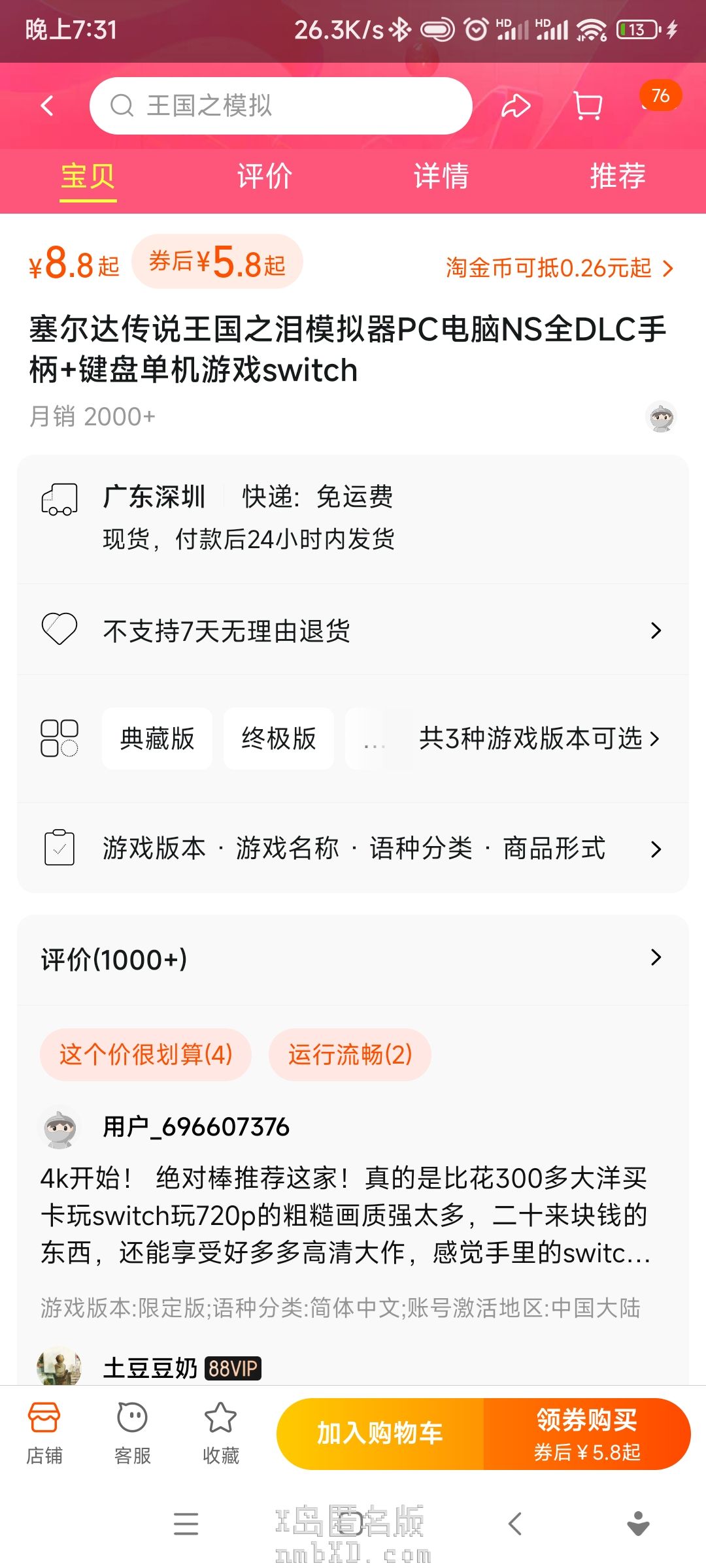
Task: Open the 淘金币可抵0.26元起 offer
Action: click(x=559, y=268)
